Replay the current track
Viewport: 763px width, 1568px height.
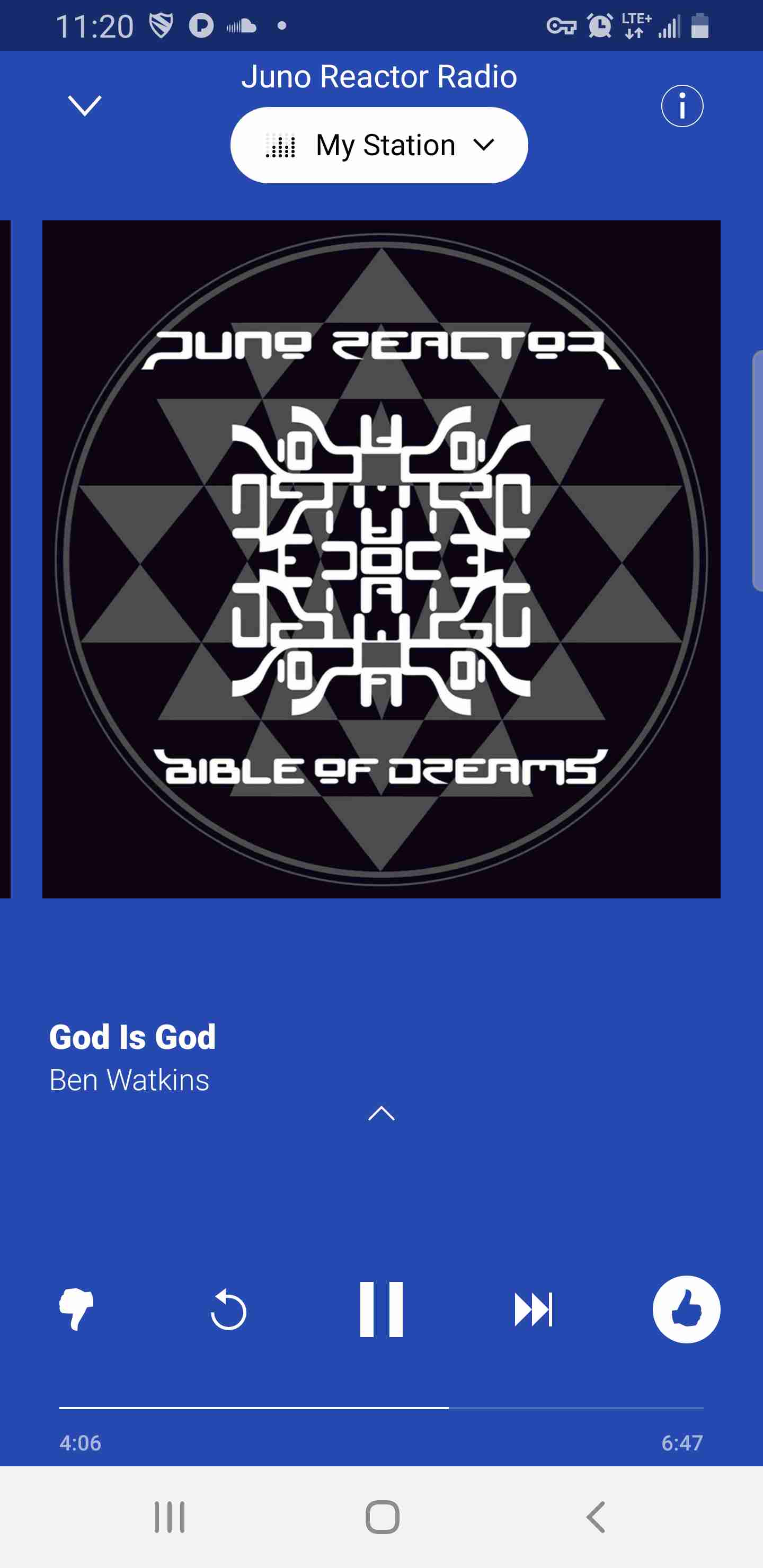tap(228, 1309)
